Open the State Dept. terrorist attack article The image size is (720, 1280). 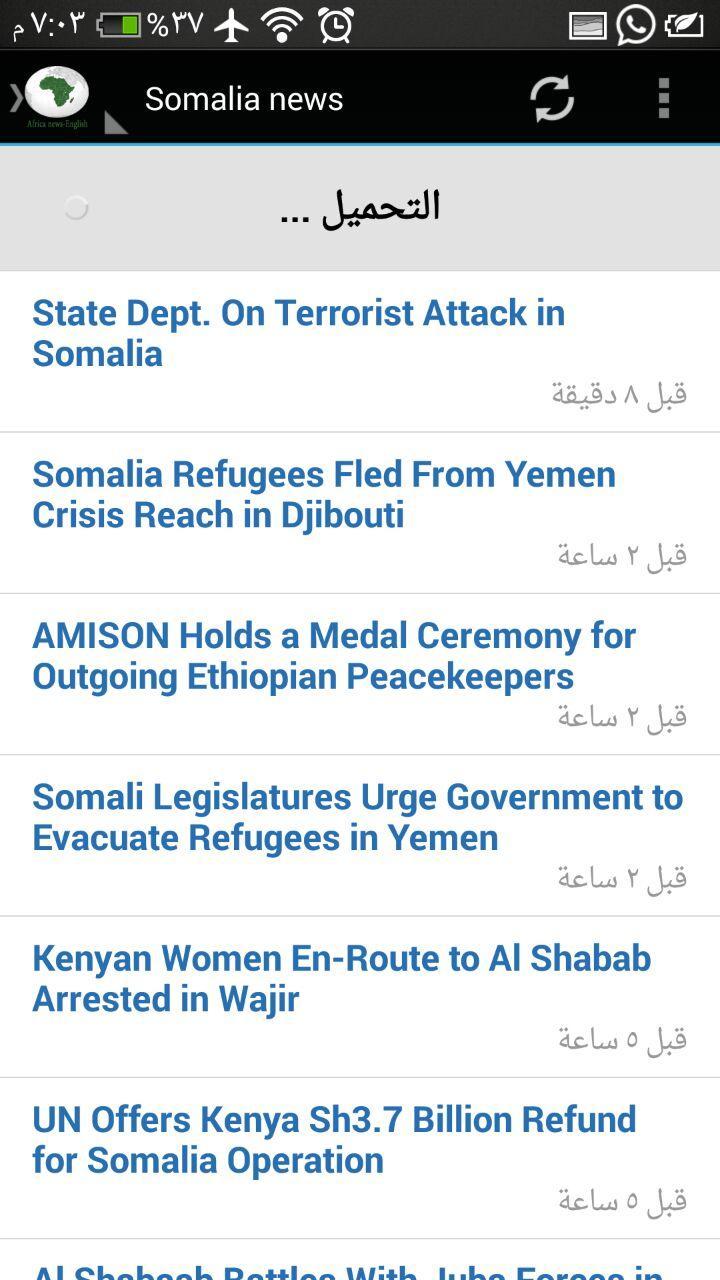pyautogui.click(x=299, y=333)
